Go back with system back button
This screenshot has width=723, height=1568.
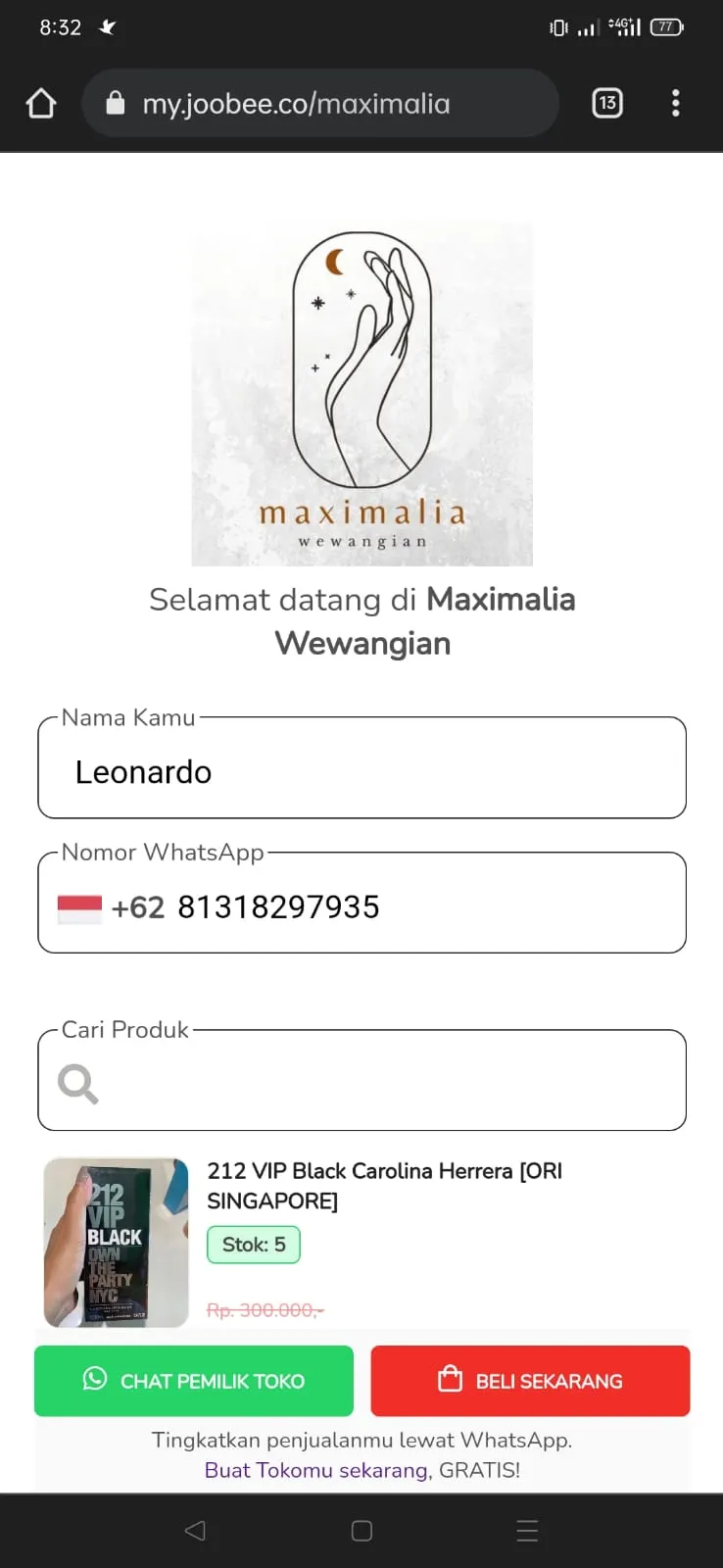[x=195, y=1530]
